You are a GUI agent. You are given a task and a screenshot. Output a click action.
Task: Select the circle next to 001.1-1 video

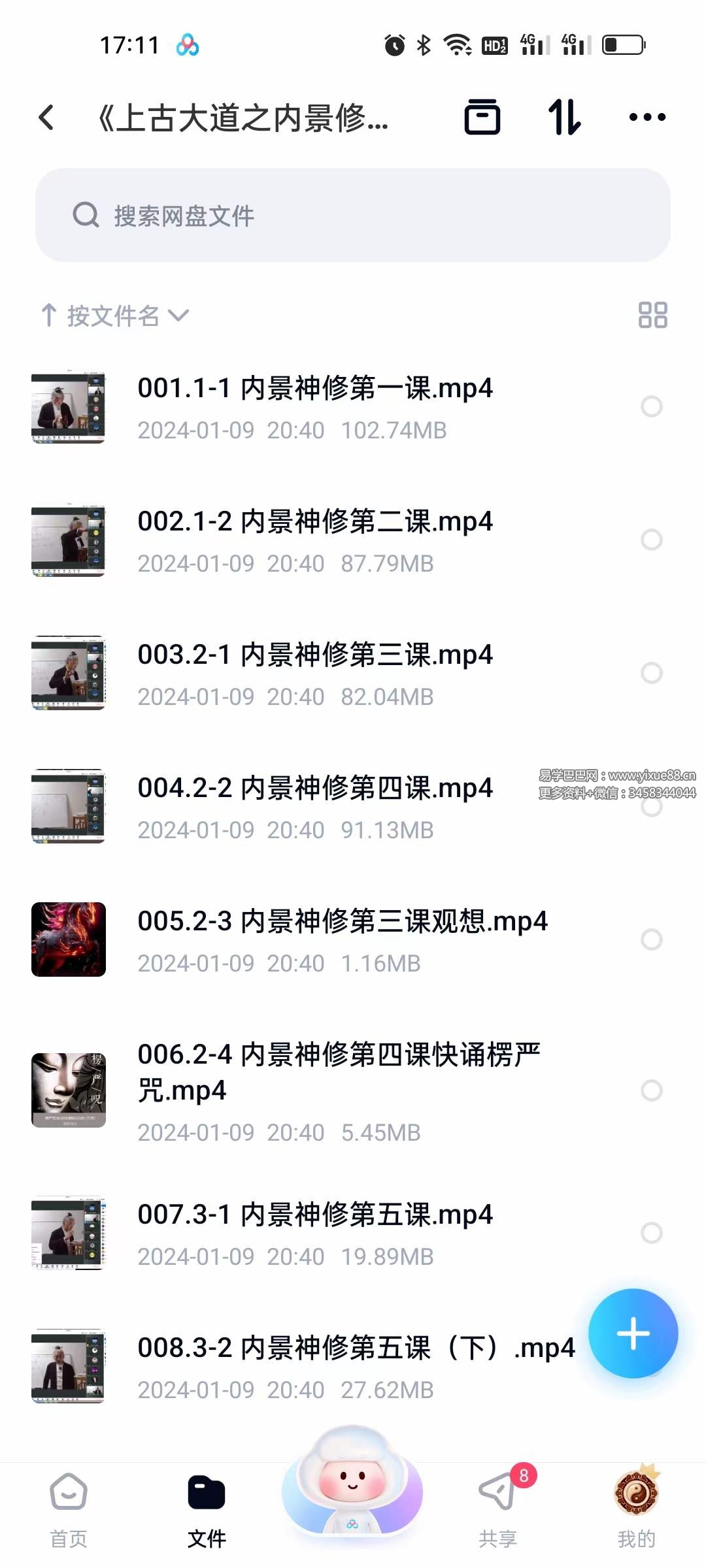click(x=651, y=407)
